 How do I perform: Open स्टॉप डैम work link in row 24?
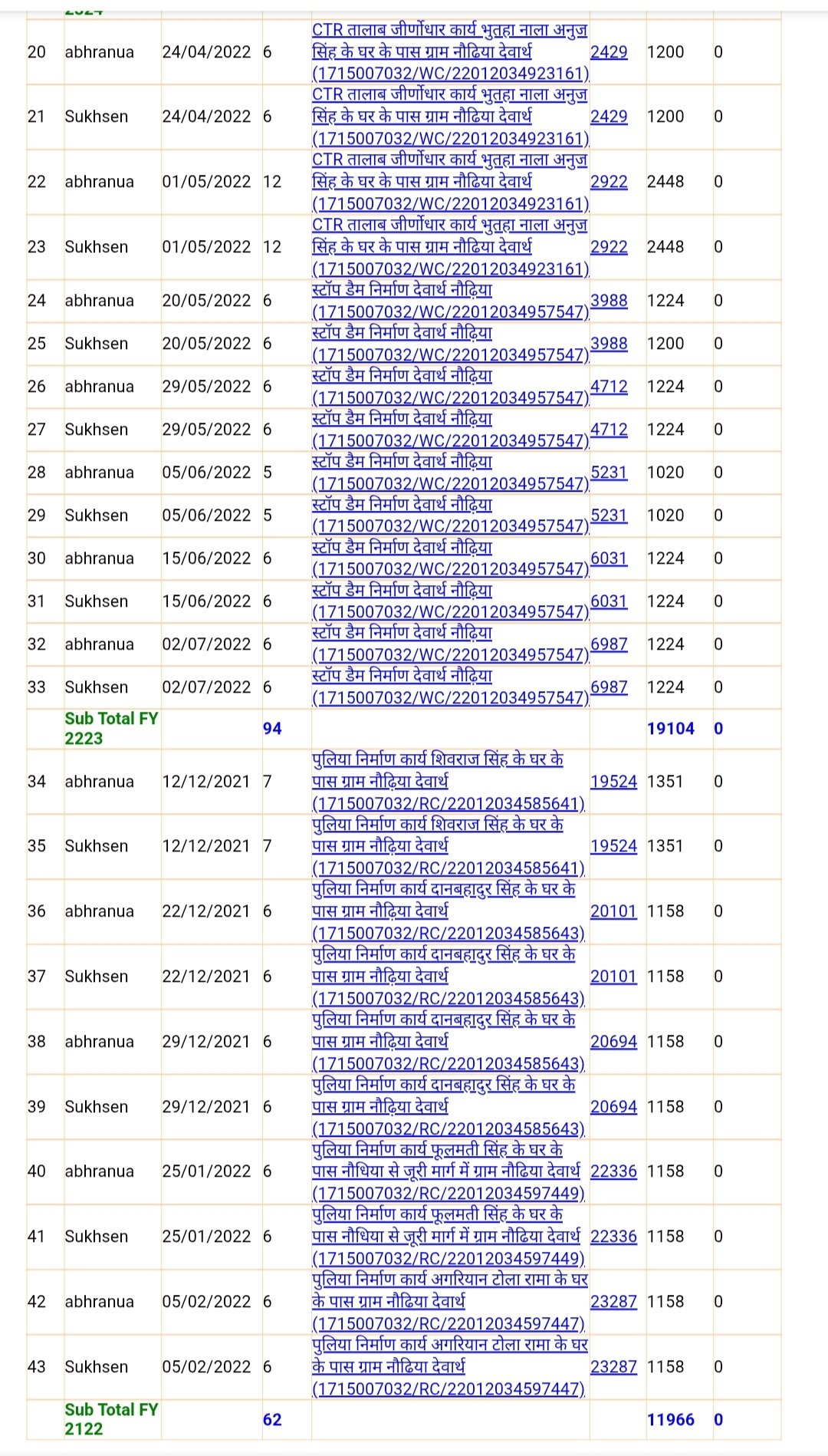tap(449, 301)
